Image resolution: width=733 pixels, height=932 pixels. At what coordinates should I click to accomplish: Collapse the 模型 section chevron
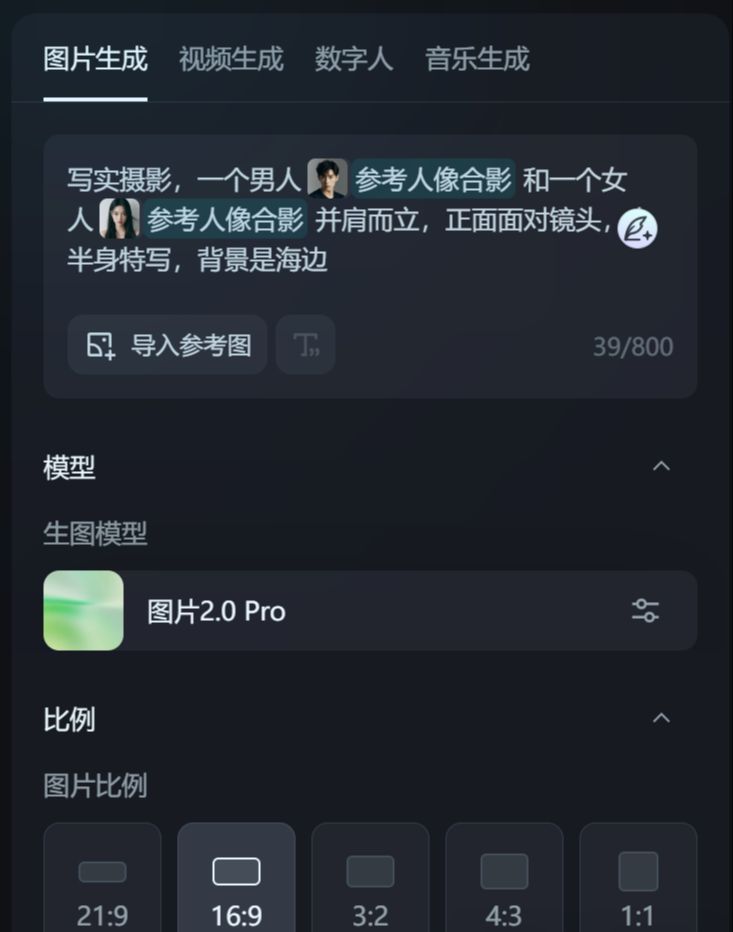pyautogui.click(x=661, y=467)
